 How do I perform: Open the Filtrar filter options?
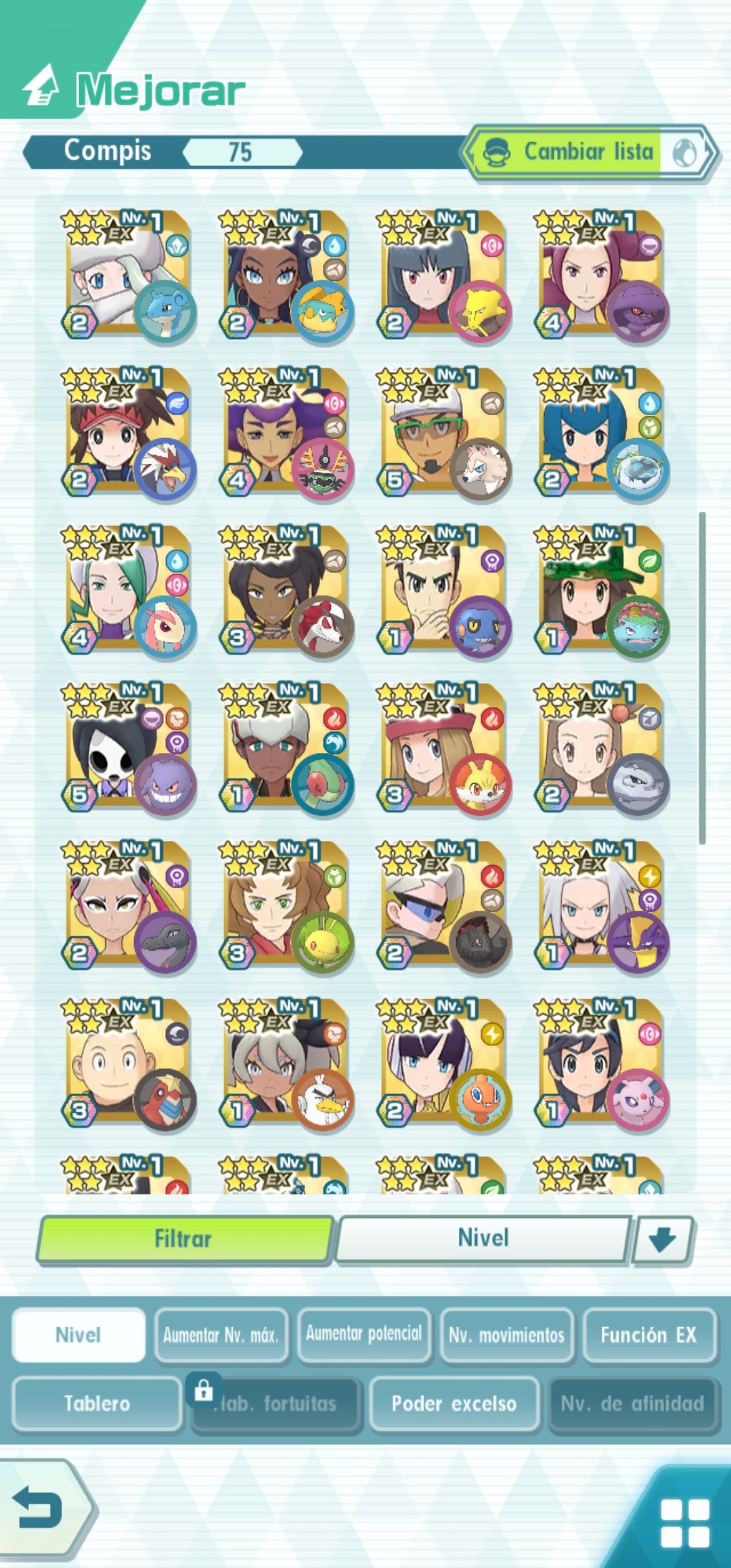pos(184,1240)
